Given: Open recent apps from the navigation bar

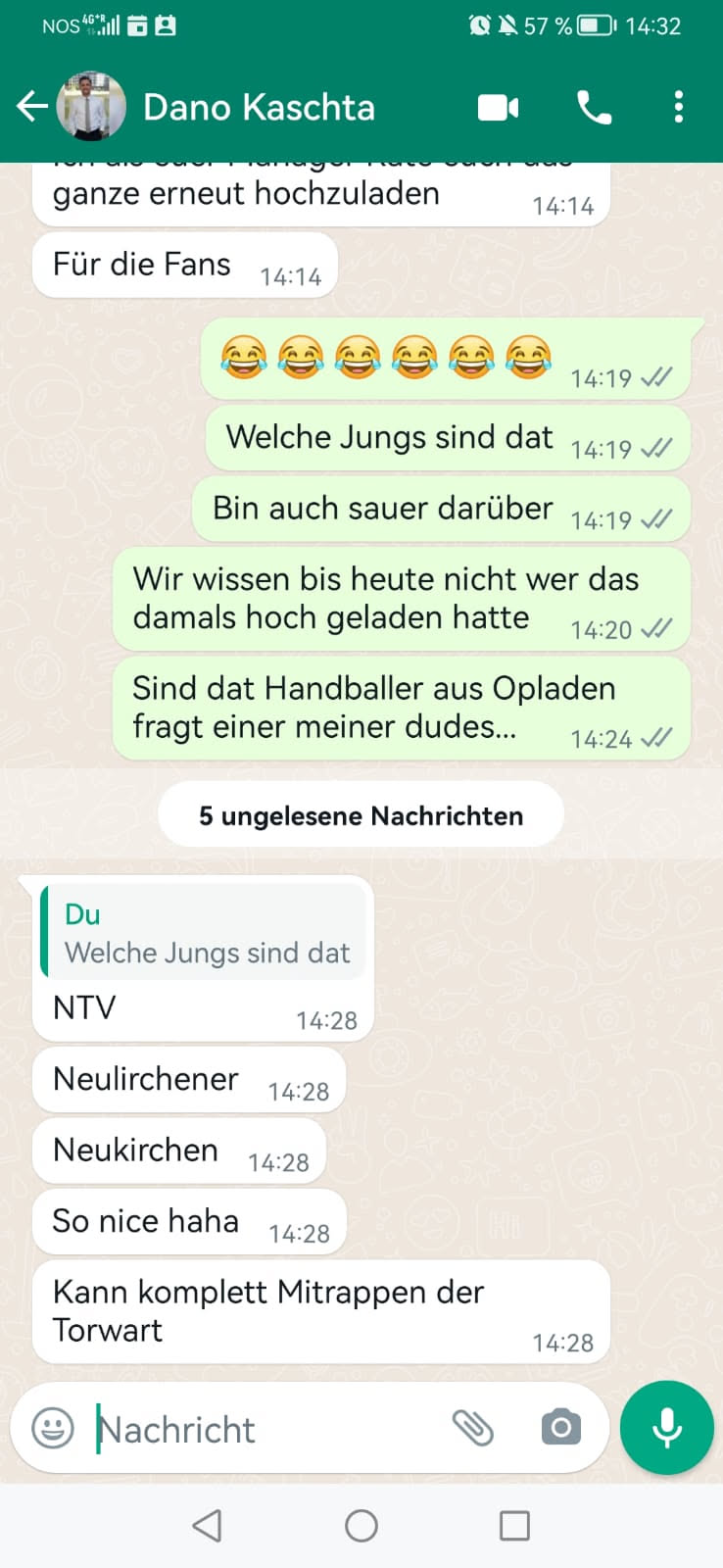Looking at the screenshot, I should coord(514,1525).
